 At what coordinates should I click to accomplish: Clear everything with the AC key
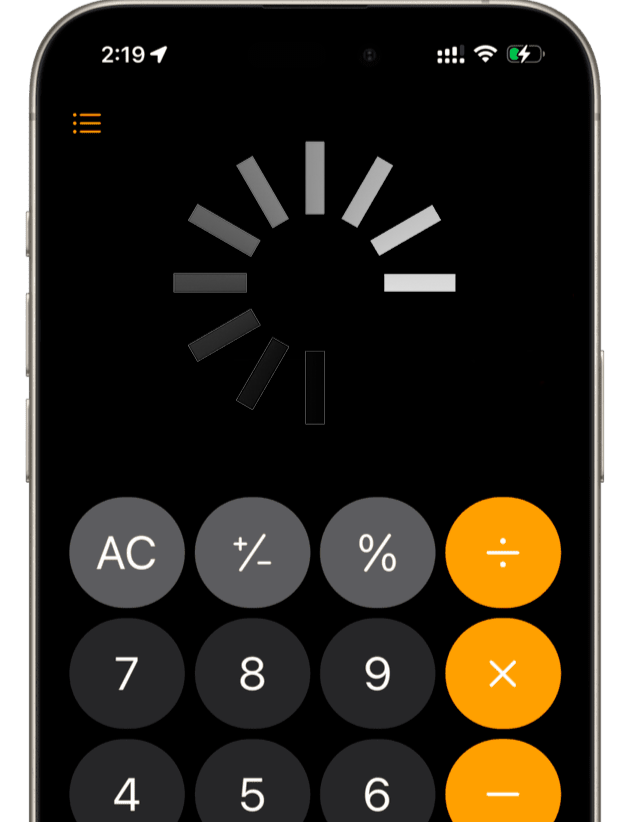point(127,553)
